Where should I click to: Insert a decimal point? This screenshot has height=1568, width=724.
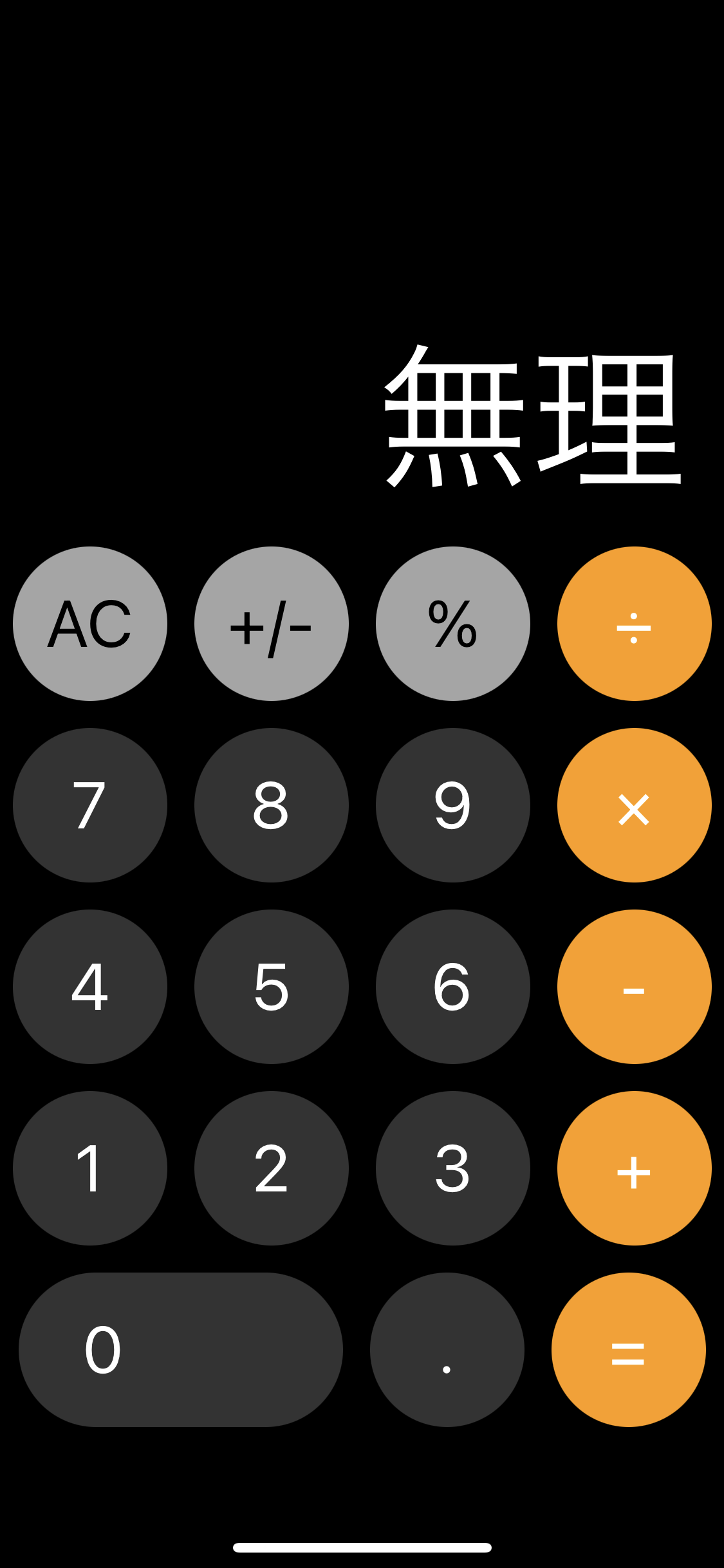click(447, 1349)
